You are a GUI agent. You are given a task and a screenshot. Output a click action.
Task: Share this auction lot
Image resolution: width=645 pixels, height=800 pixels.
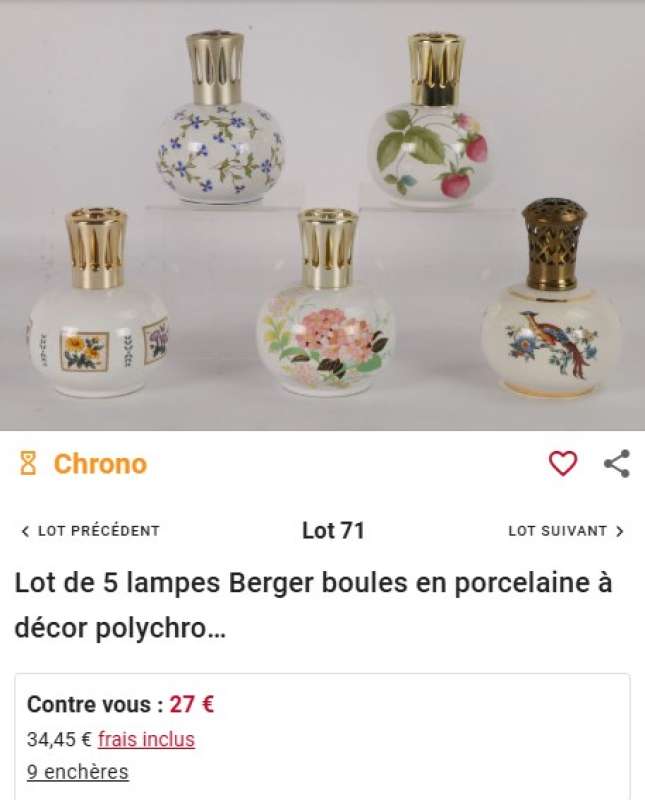[617, 463]
